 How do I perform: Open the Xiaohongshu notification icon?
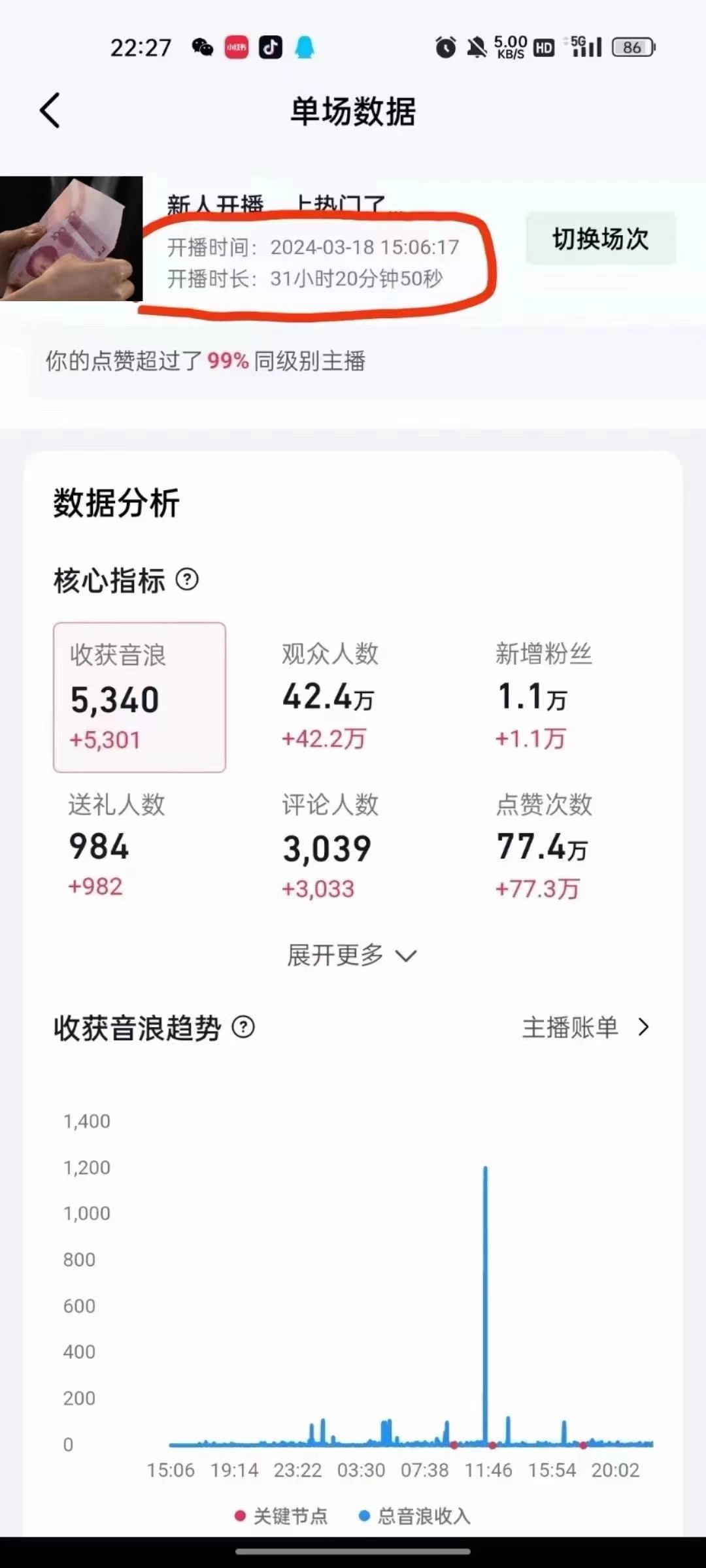point(237,48)
